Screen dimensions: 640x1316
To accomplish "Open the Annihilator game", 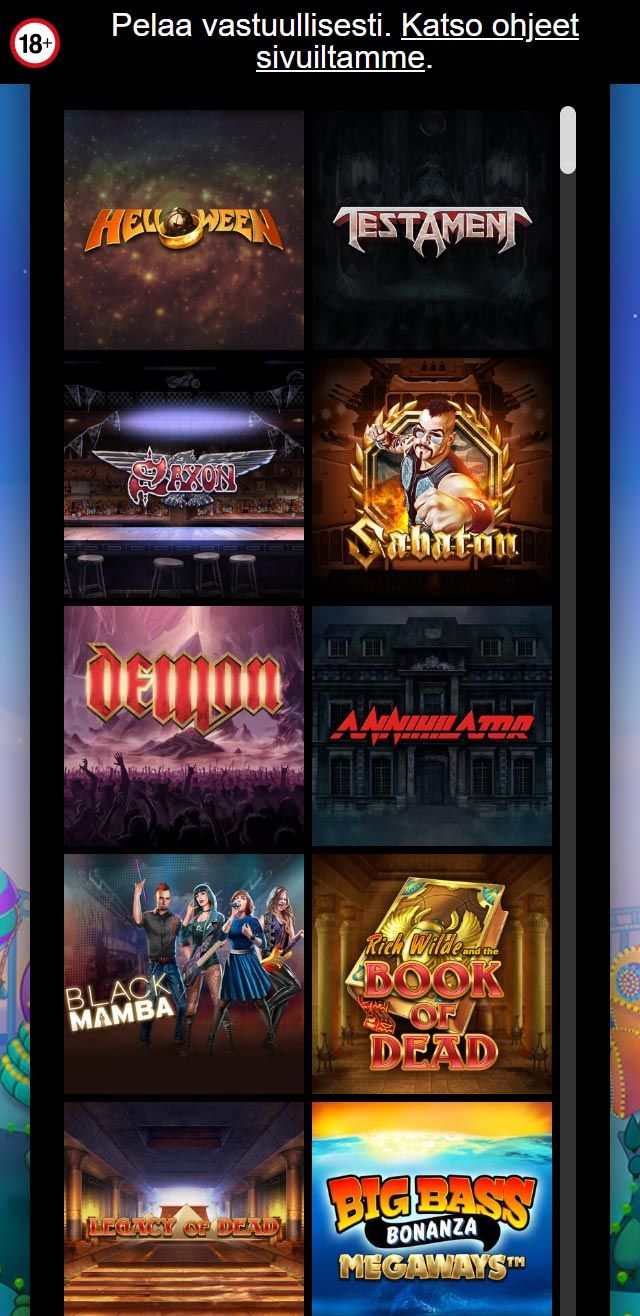I will (x=432, y=726).
